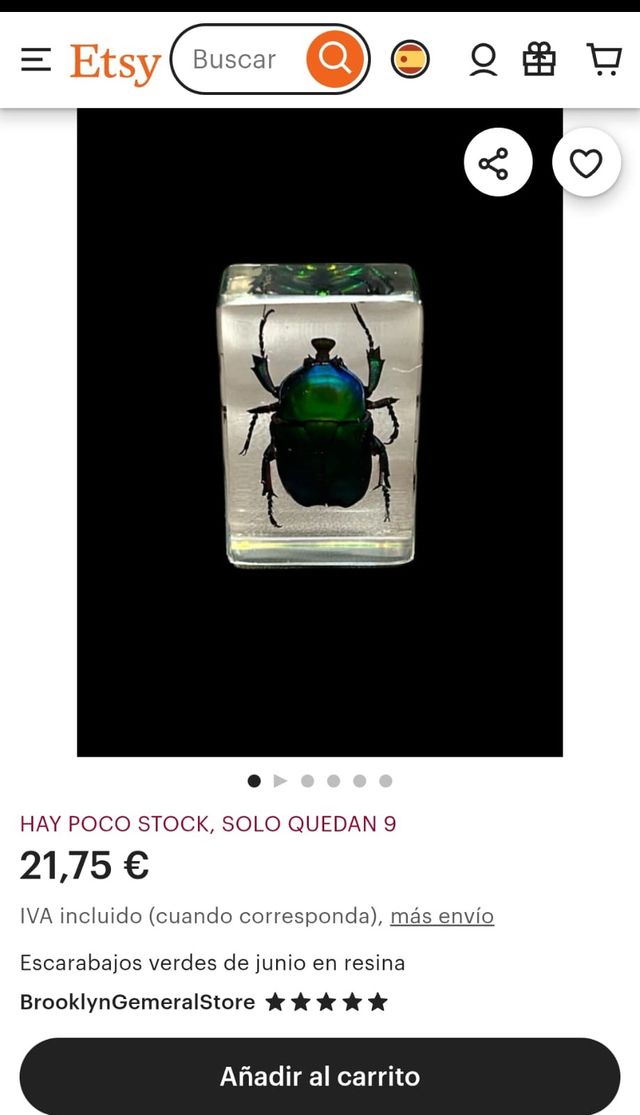This screenshot has height=1115, width=640.
Task: Visit the BrooklynGemeralStore shop
Action: click(137, 1002)
